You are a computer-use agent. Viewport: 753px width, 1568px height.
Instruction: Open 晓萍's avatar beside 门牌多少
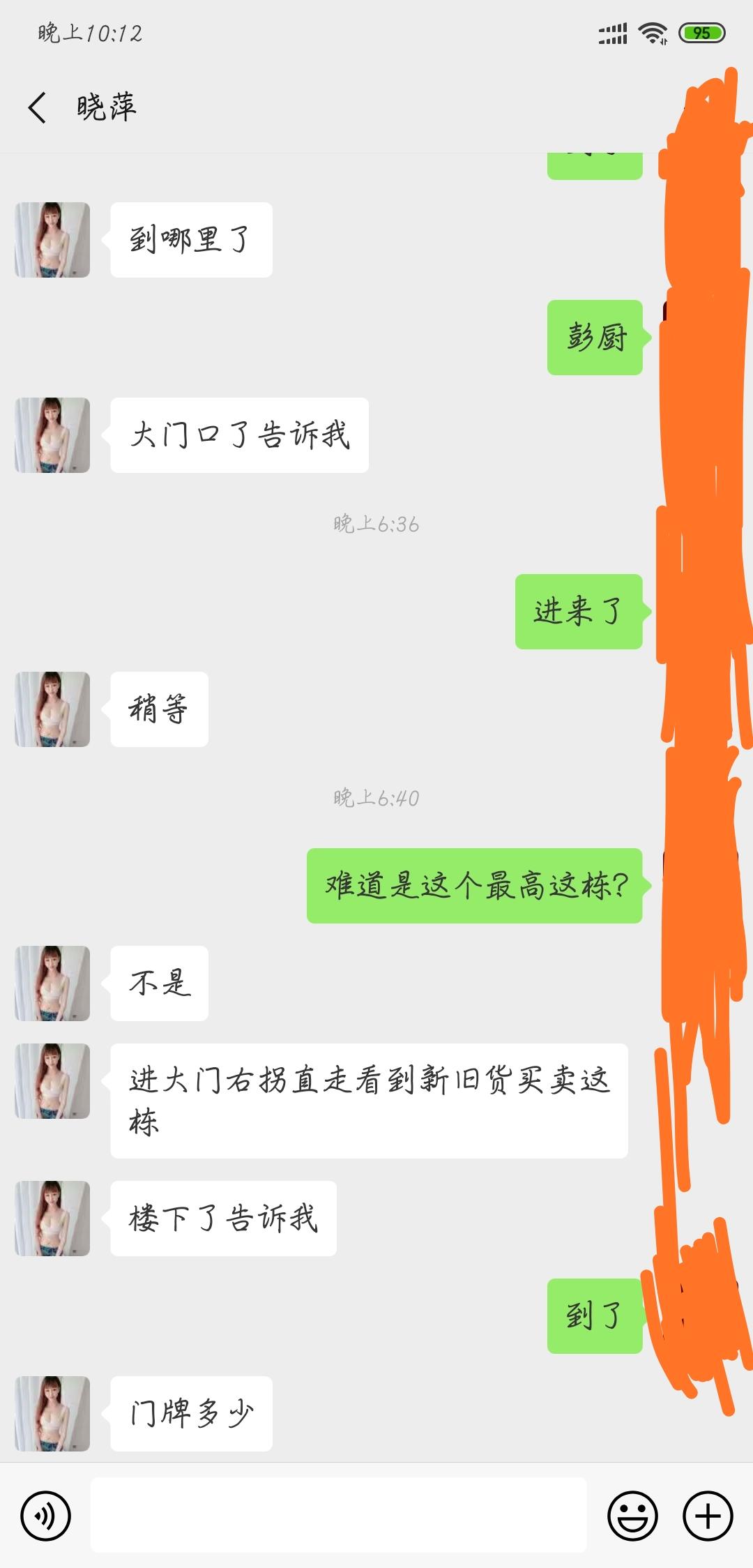(52, 1413)
